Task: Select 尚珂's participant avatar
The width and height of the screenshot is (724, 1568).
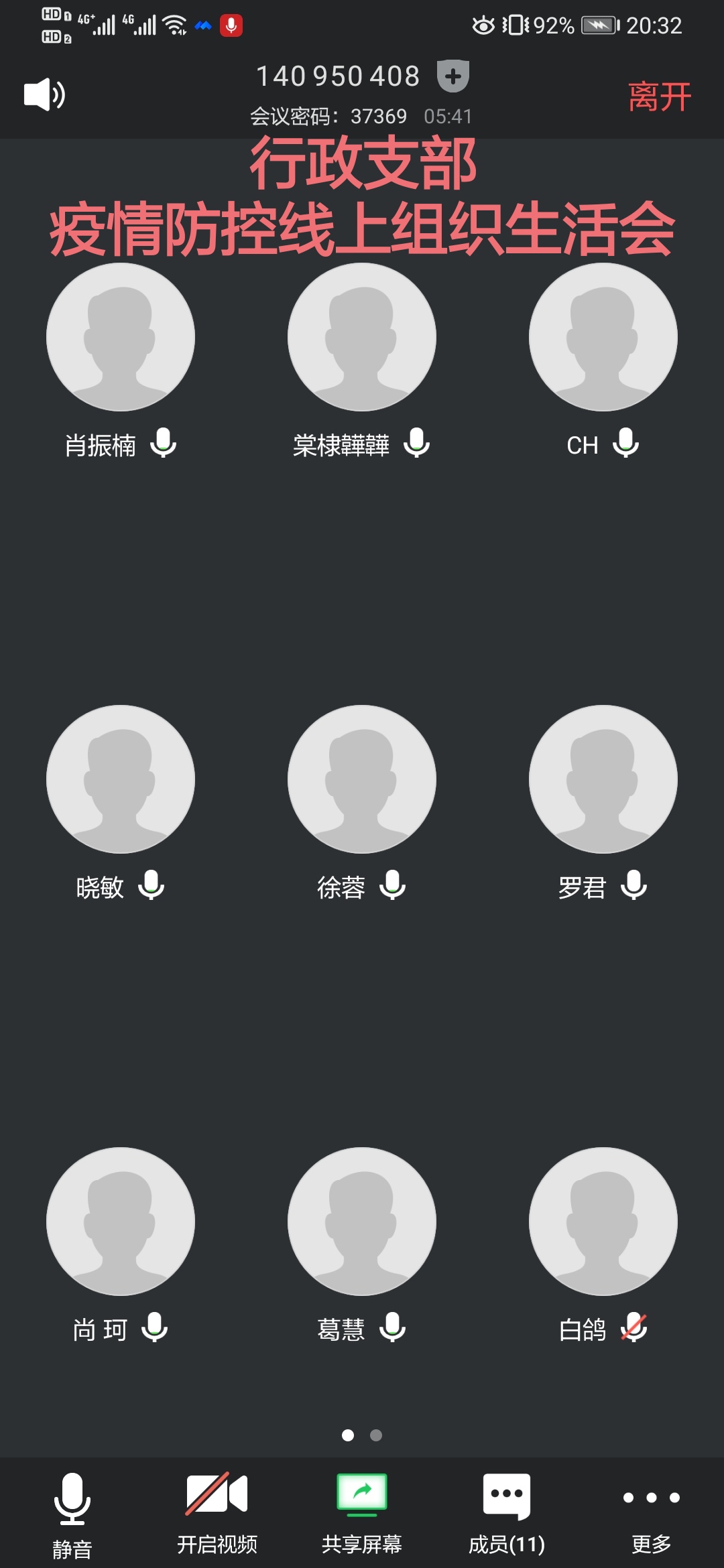Action: tap(121, 1222)
